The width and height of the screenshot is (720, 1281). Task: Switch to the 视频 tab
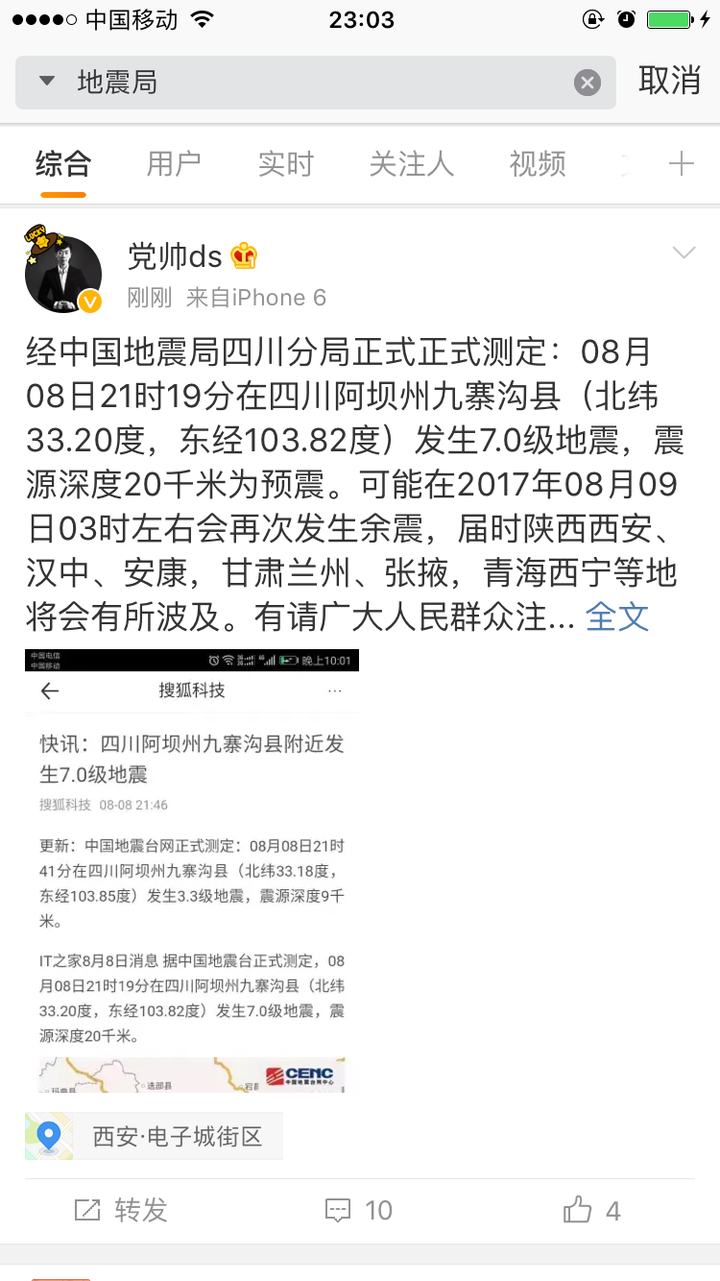coord(537,164)
